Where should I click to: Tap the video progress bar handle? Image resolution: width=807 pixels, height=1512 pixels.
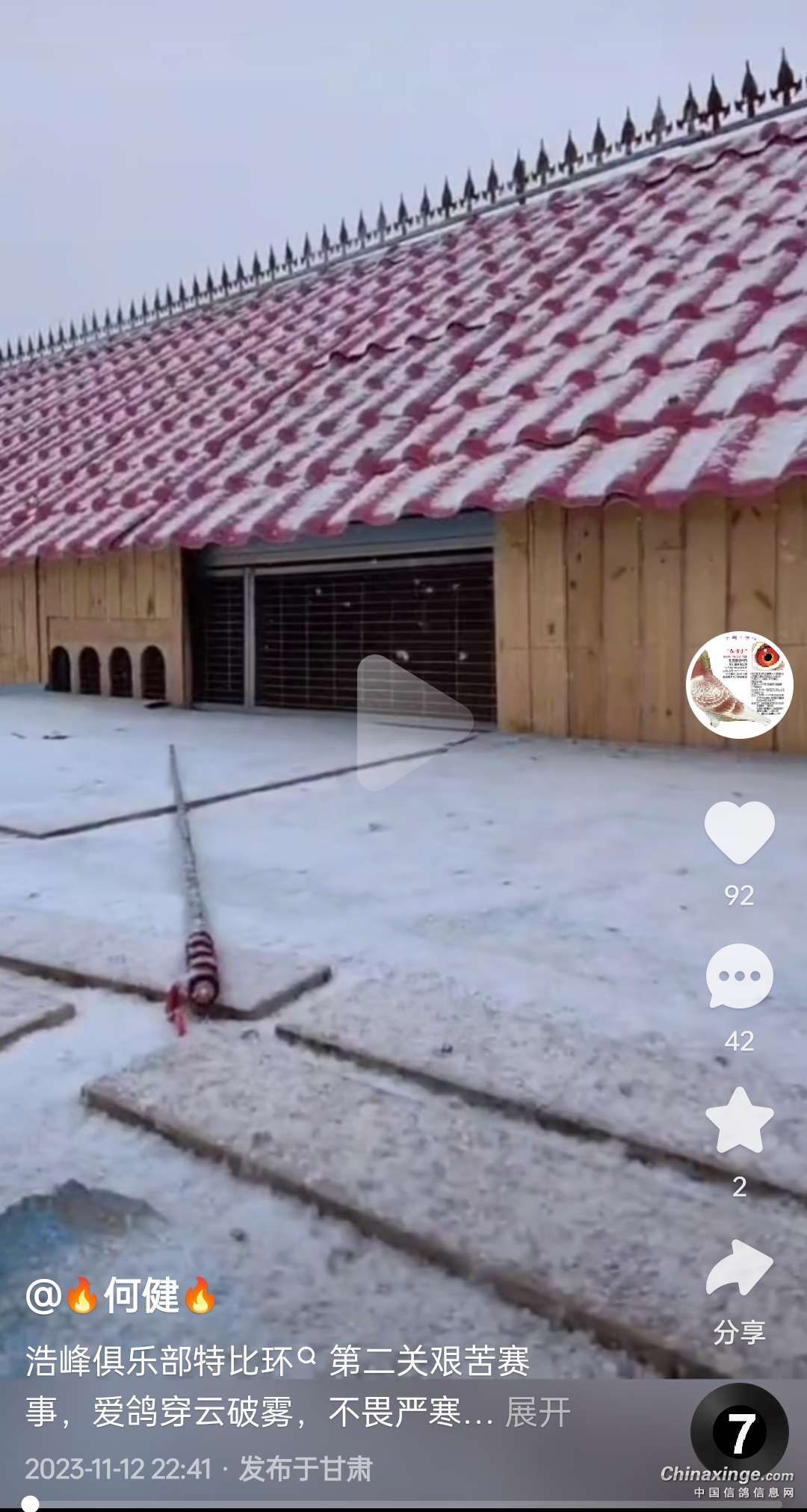pos(30,1503)
